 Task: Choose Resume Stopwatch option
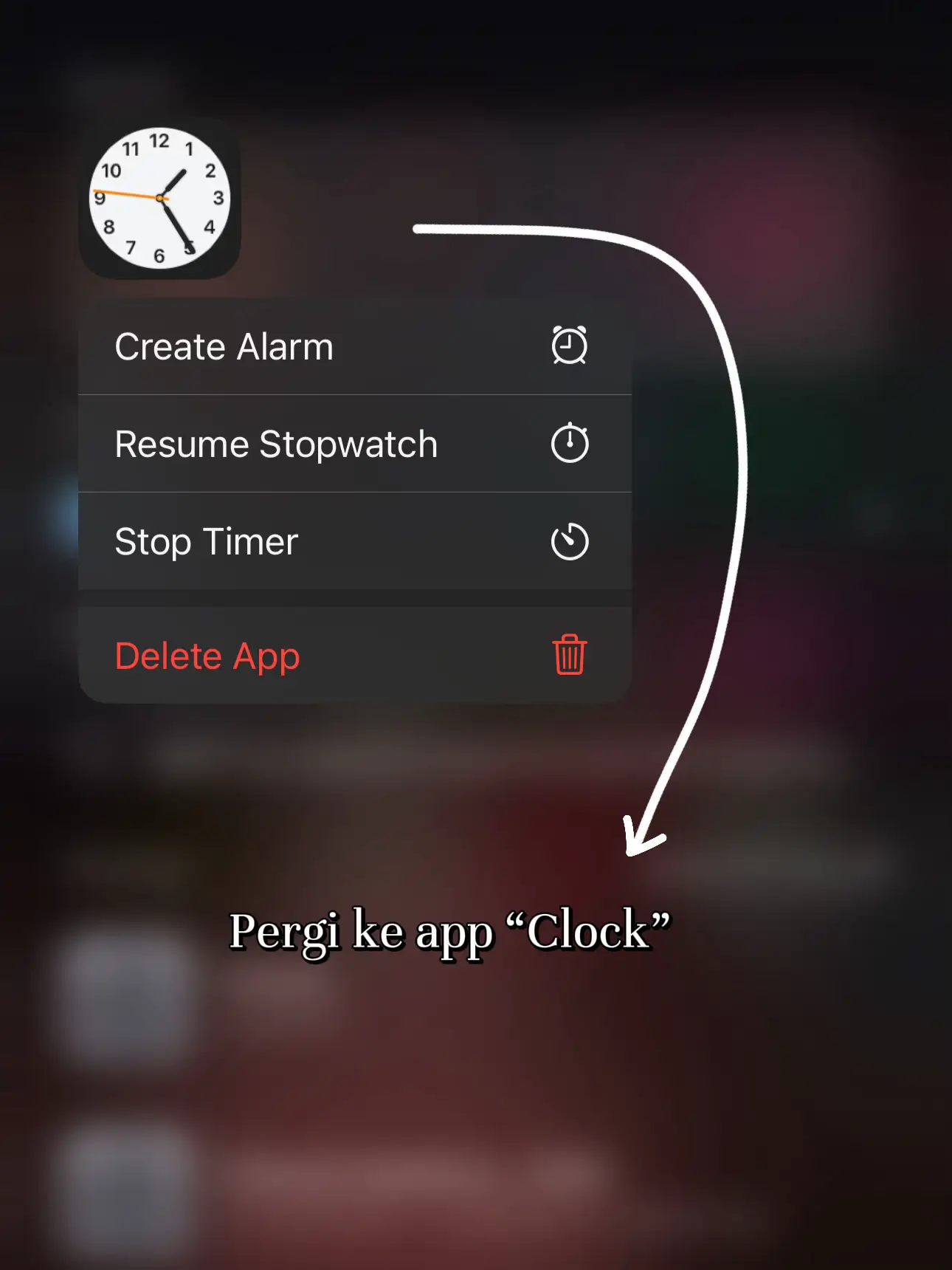click(354, 444)
